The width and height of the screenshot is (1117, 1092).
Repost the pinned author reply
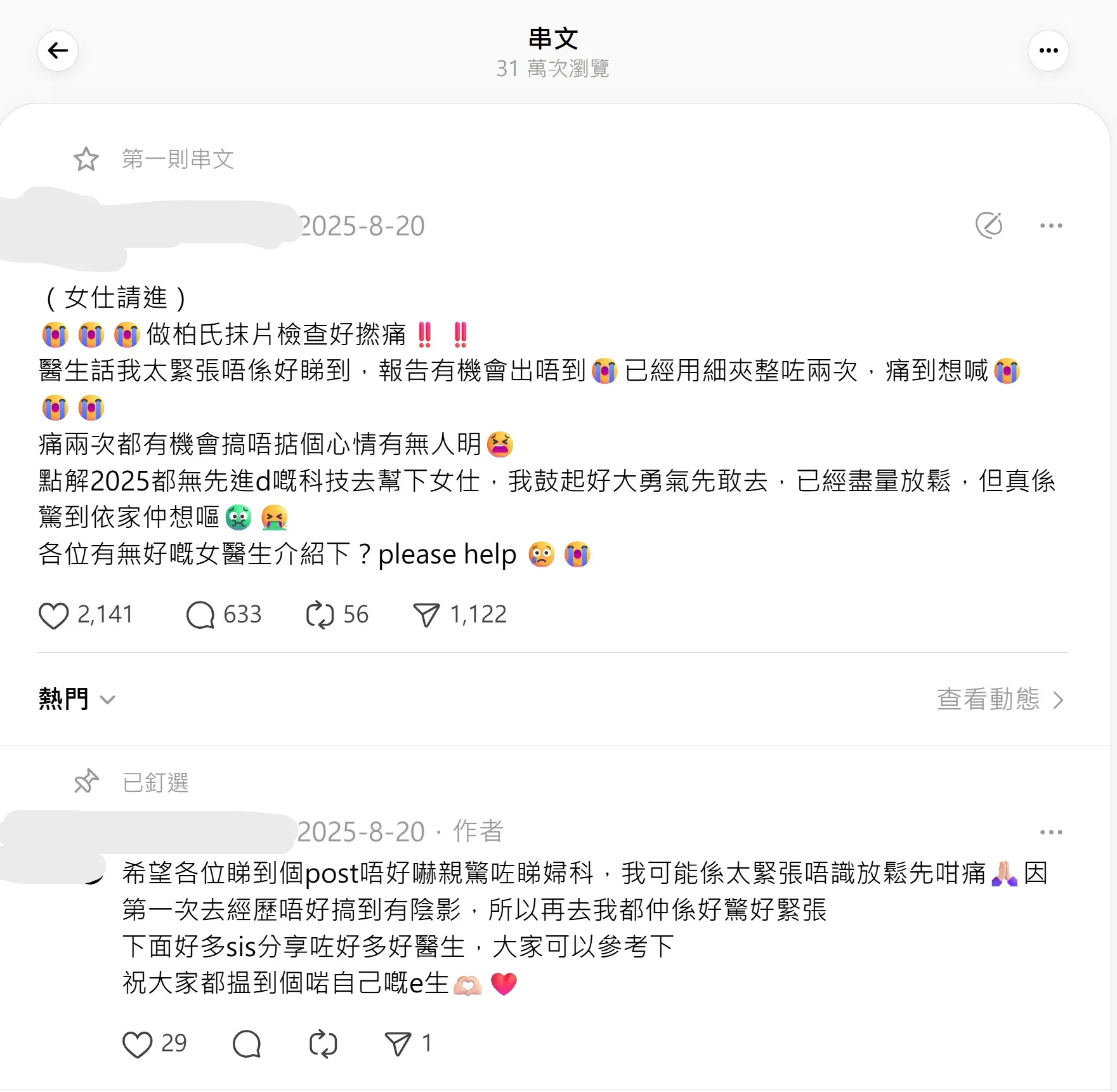click(323, 1044)
